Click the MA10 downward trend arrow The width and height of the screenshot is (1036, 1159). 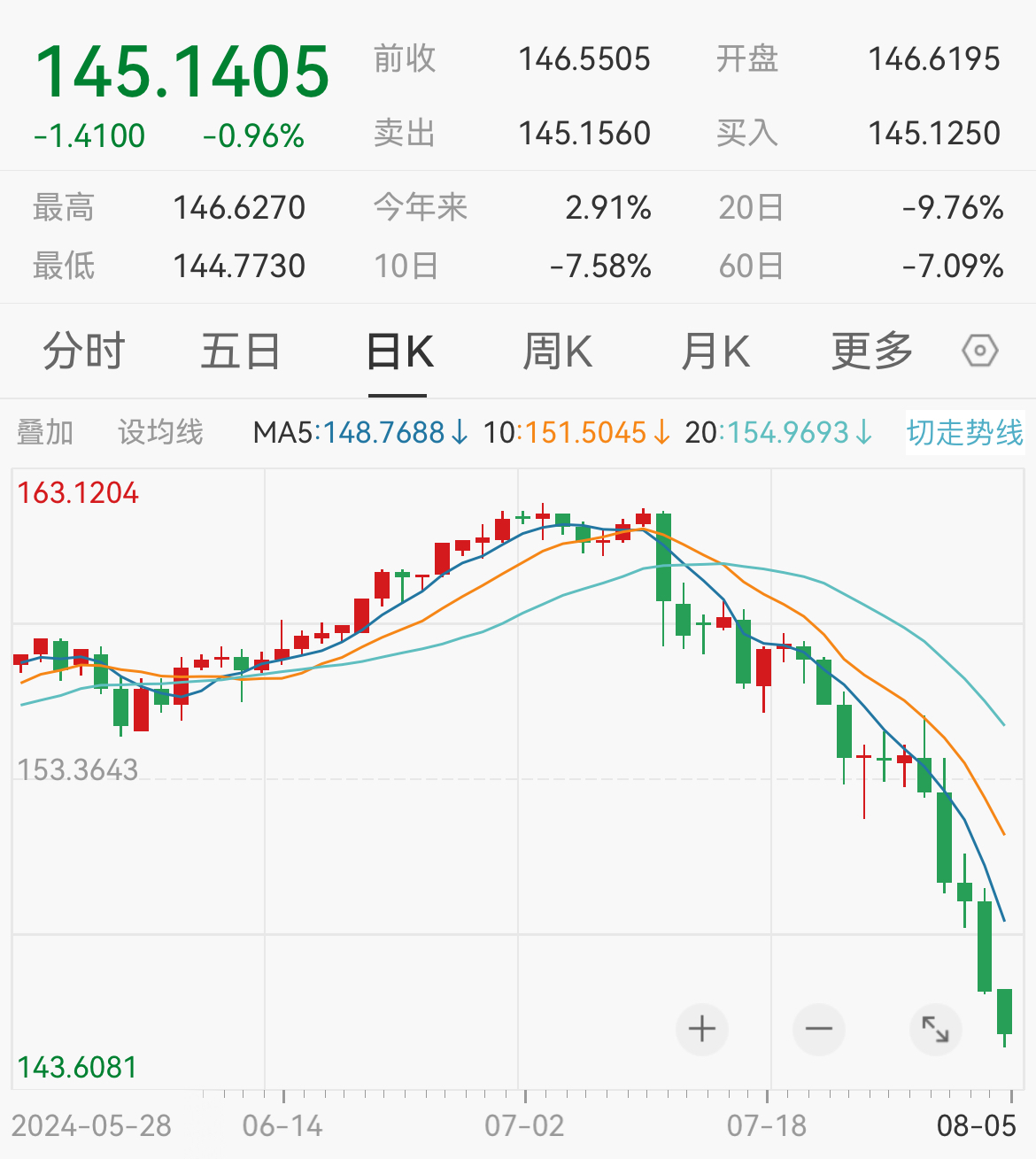(661, 433)
